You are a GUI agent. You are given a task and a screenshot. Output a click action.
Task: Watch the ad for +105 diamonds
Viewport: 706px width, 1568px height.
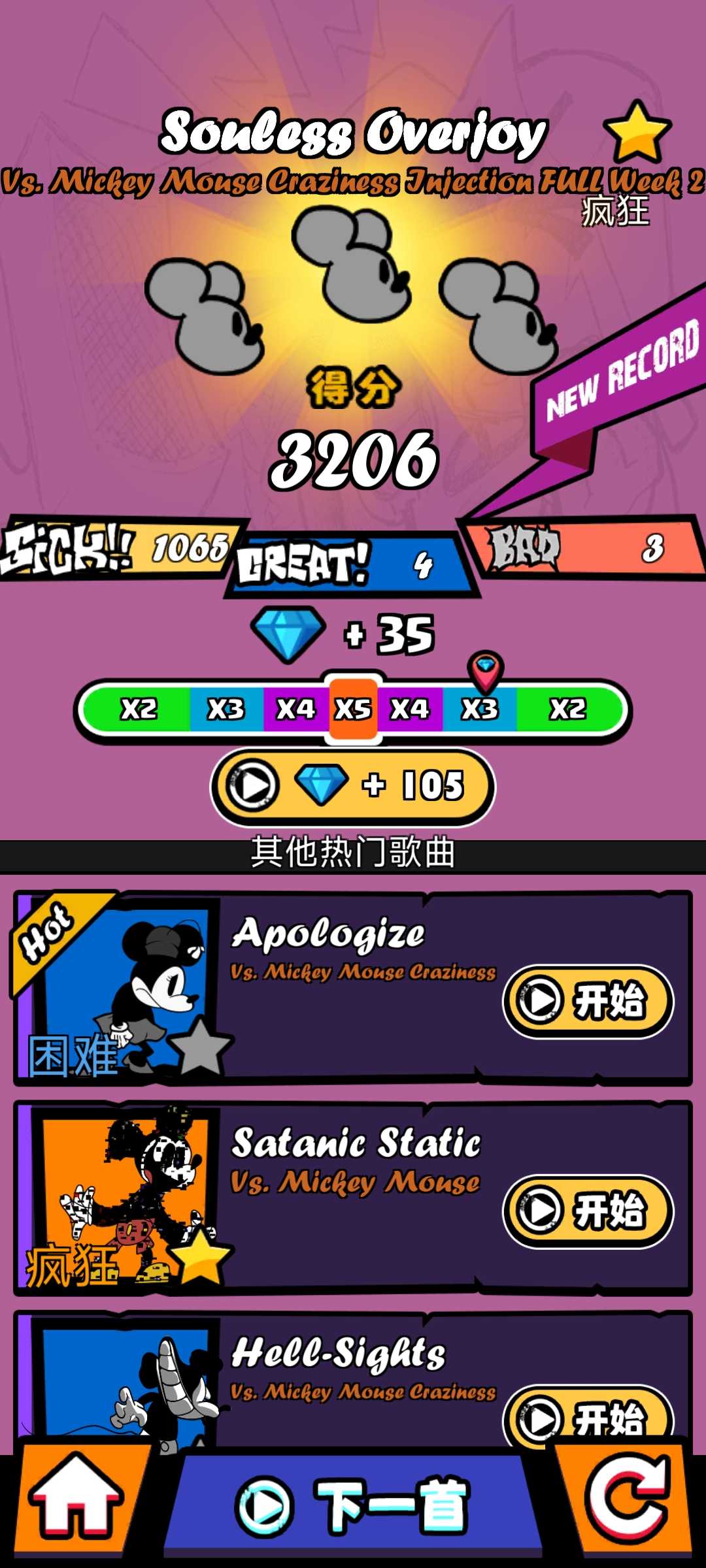[353, 785]
